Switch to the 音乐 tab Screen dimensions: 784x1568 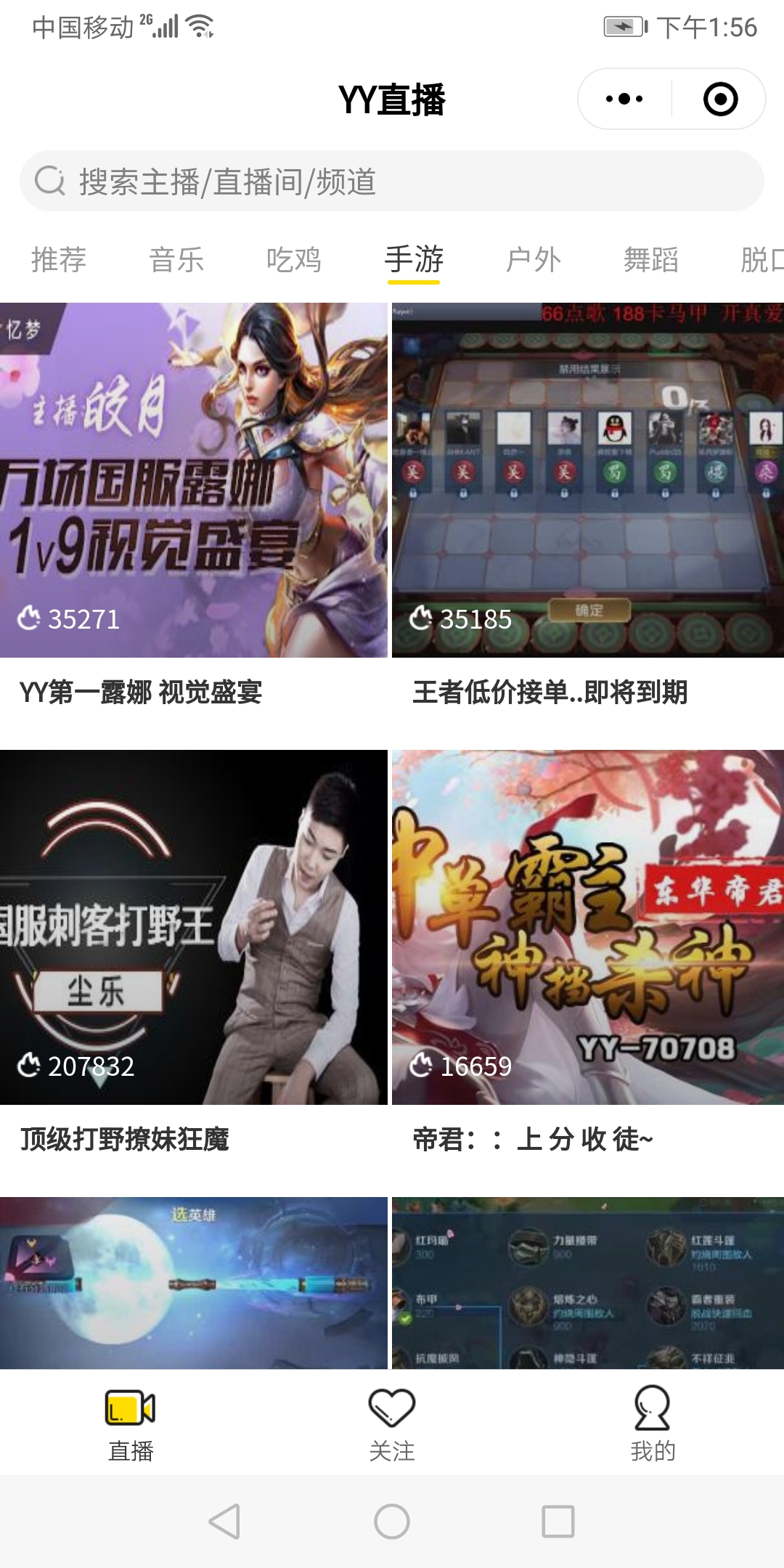tap(176, 260)
